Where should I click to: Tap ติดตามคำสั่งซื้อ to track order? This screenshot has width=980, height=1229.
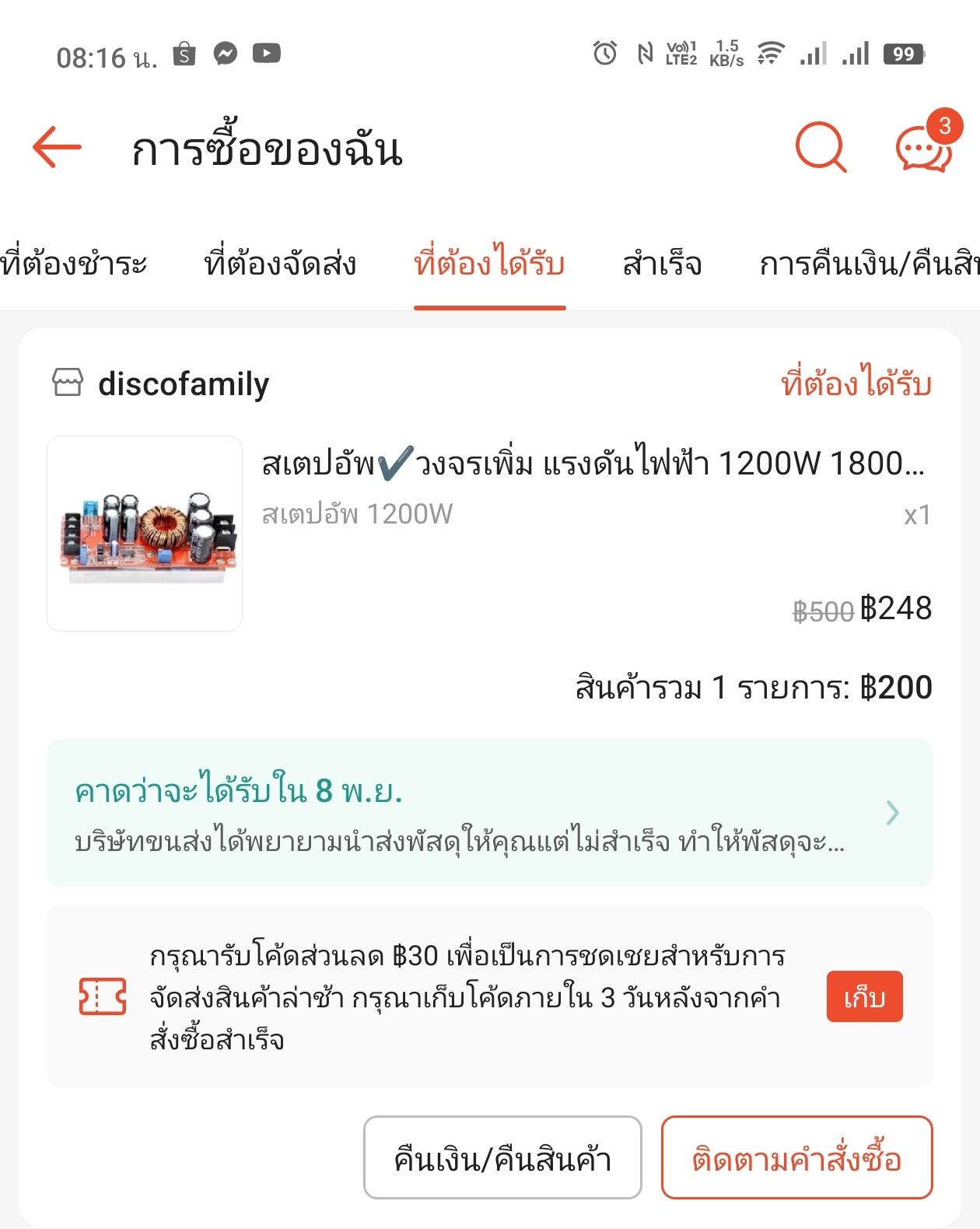click(796, 1157)
